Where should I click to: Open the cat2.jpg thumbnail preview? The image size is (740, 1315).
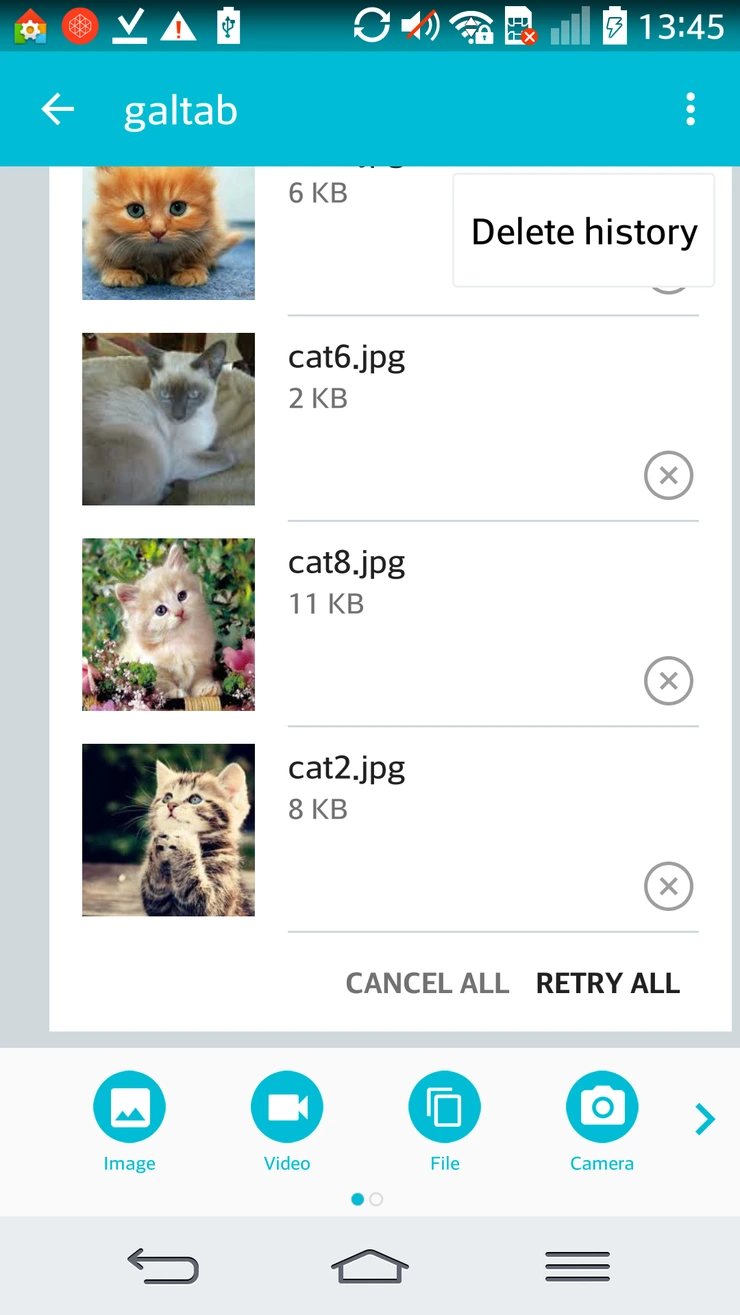coord(168,830)
